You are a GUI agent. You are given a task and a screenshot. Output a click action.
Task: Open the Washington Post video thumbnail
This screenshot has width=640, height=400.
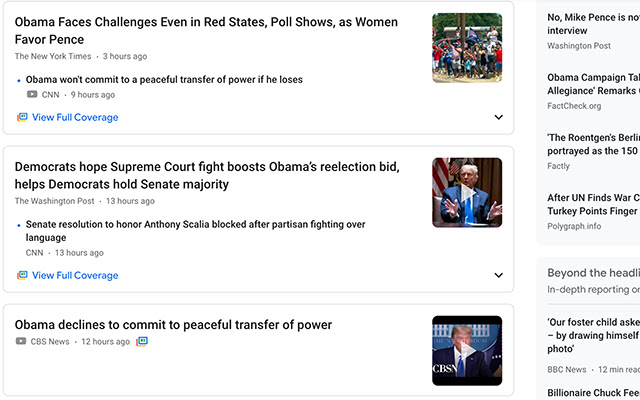(467, 192)
